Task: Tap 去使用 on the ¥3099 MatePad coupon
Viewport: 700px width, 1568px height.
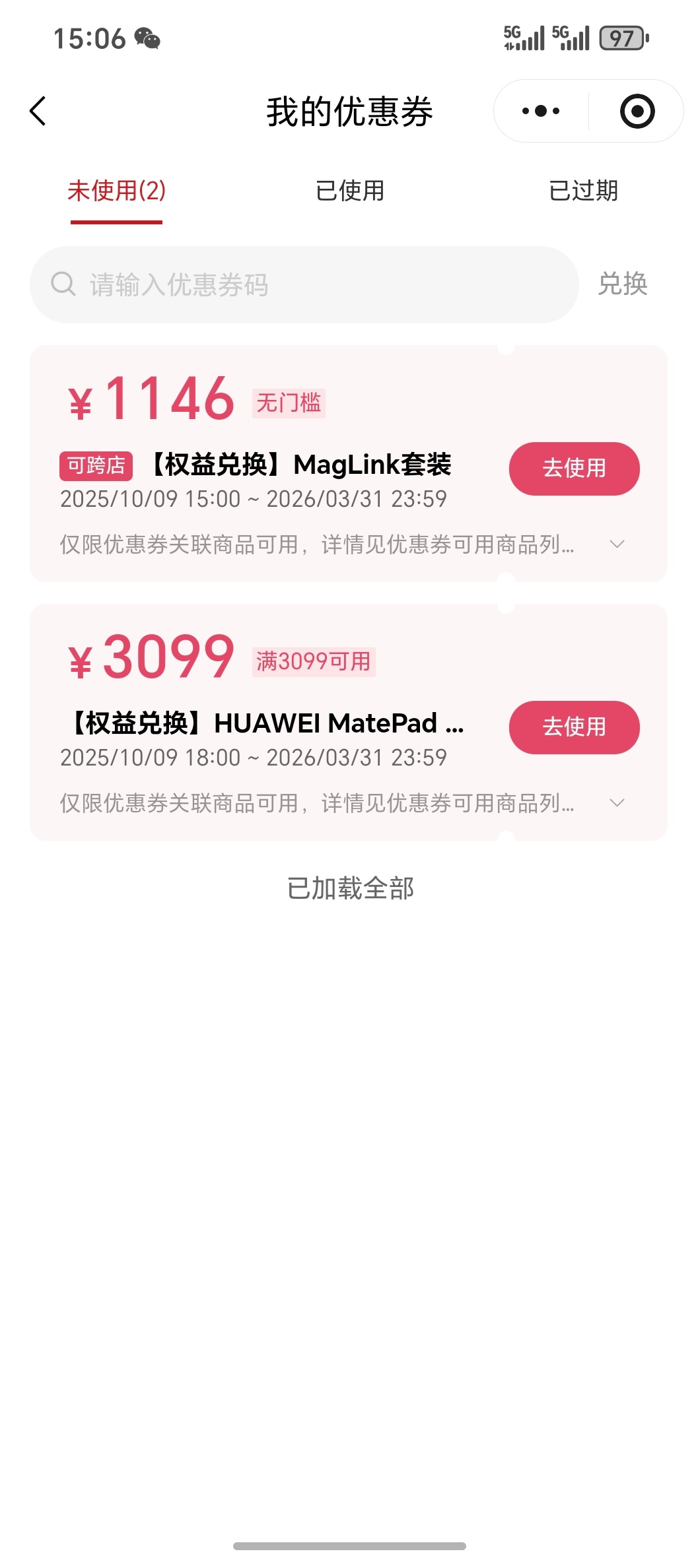Action: click(x=573, y=727)
